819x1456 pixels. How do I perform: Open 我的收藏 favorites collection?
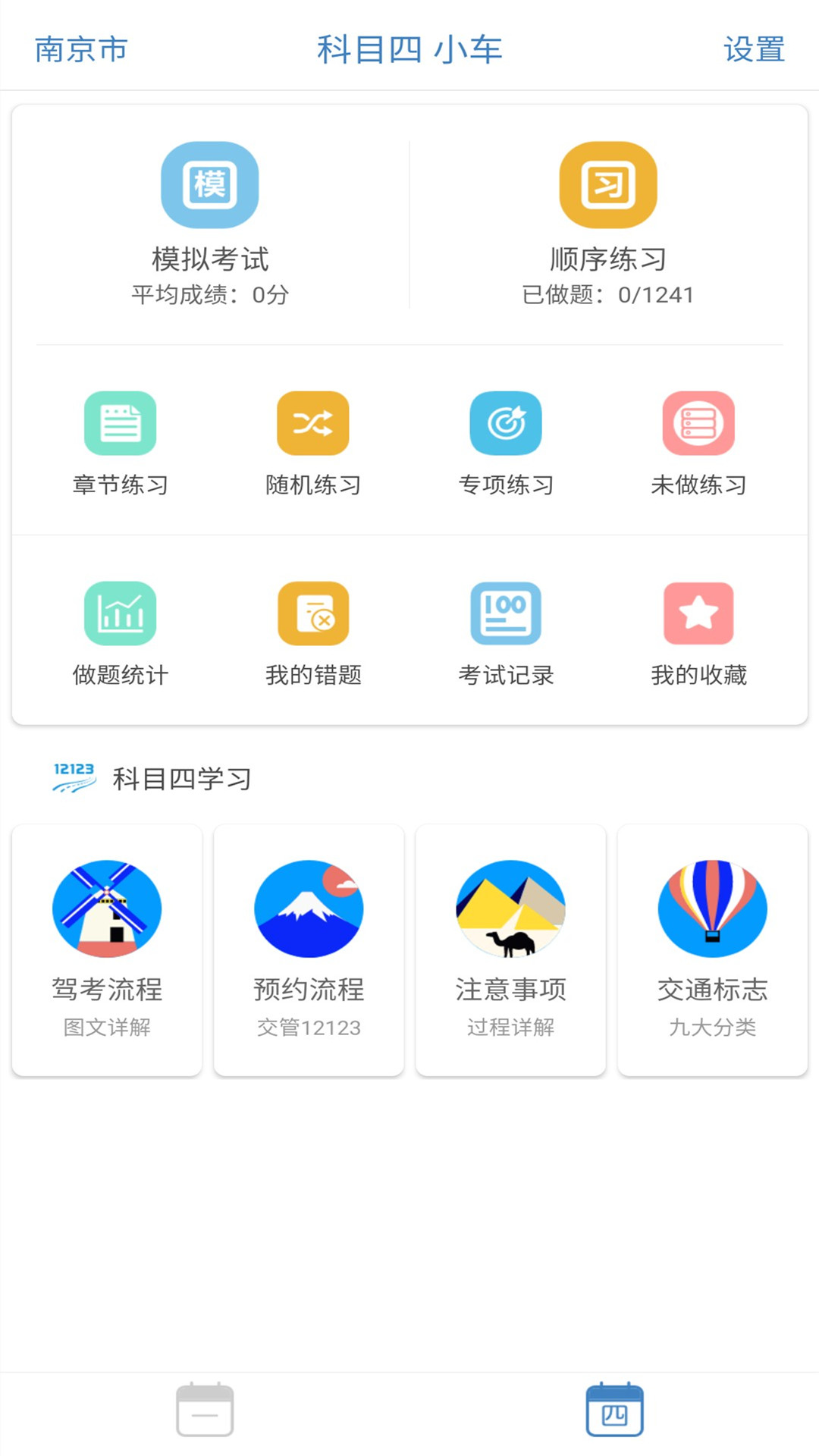(x=699, y=614)
